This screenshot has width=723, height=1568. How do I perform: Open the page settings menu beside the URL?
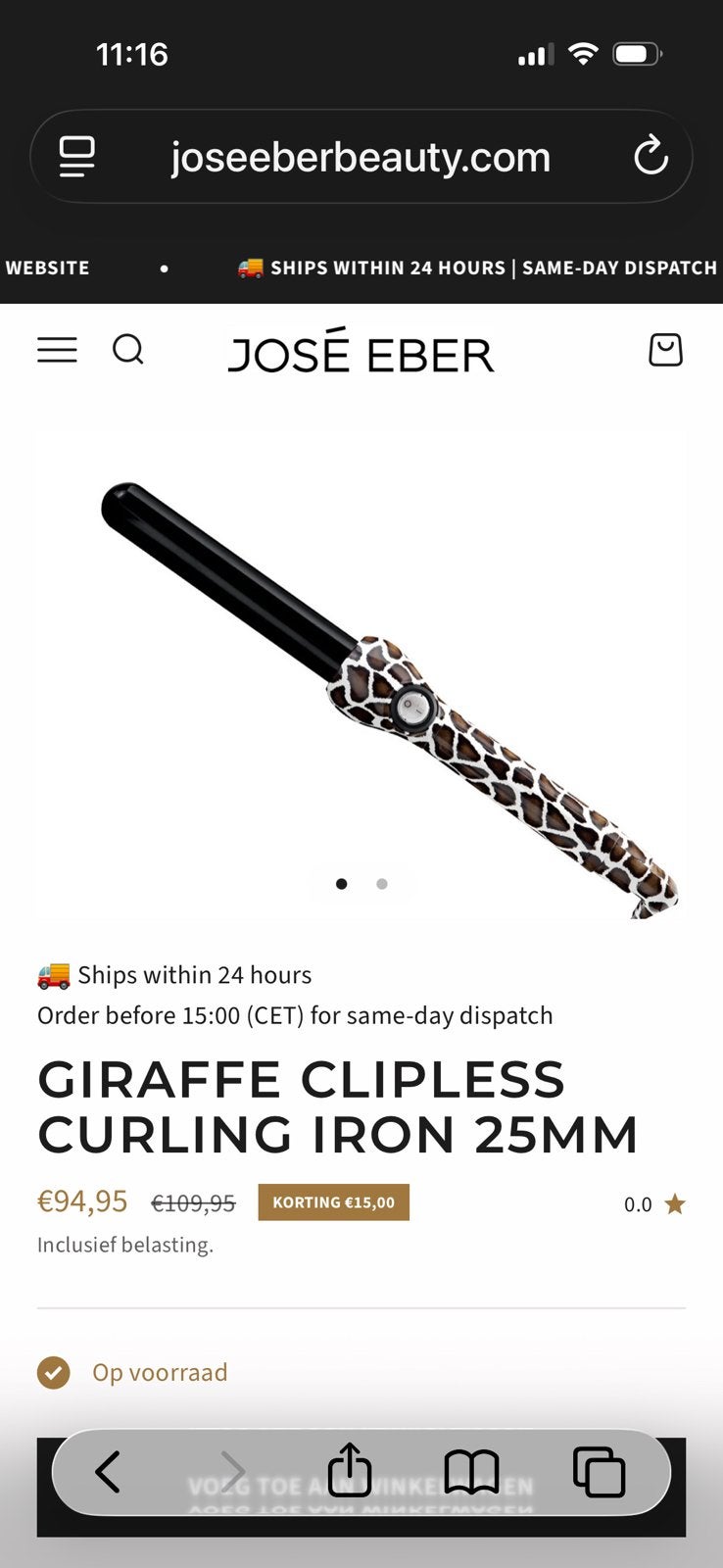(x=76, y=157)
